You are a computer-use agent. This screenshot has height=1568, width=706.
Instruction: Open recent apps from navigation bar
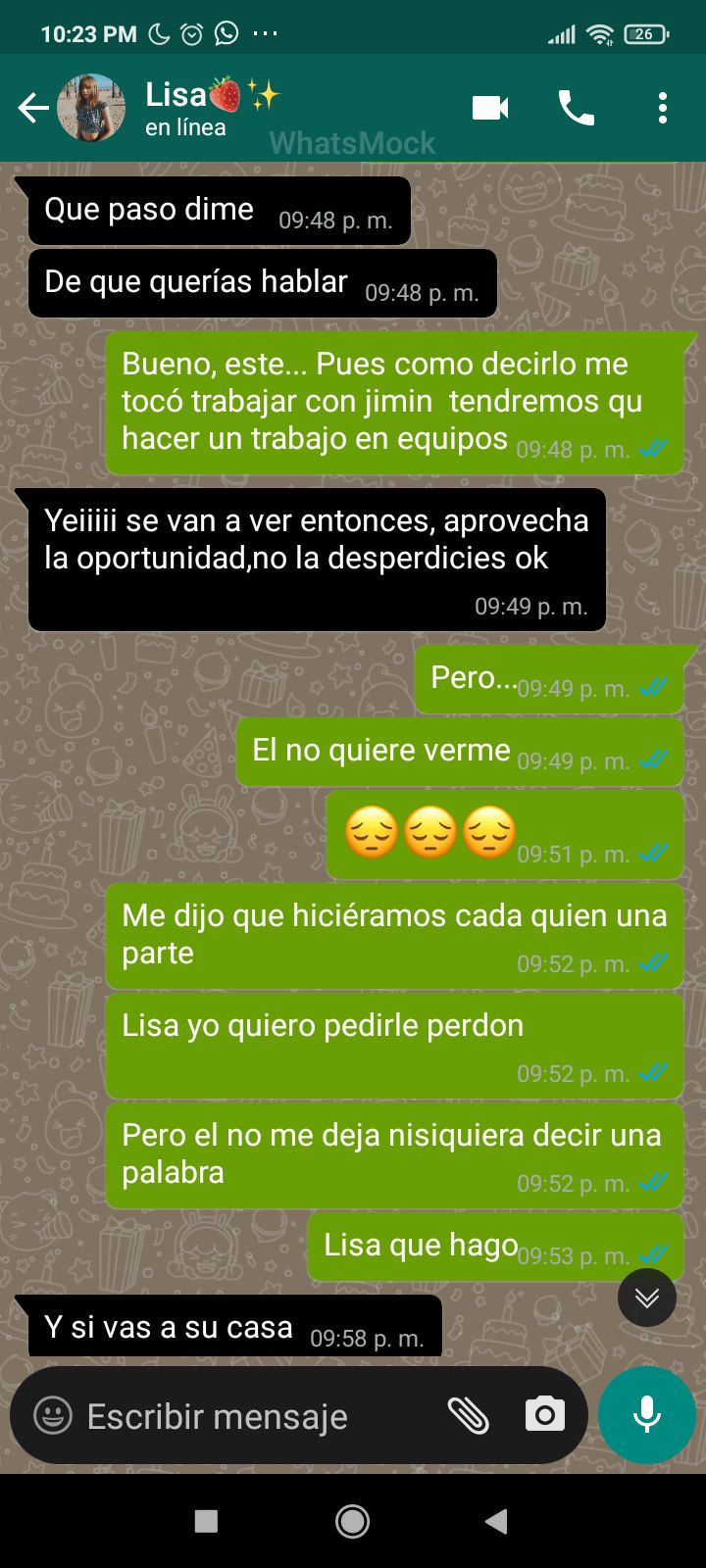[x=206, y=1521]
